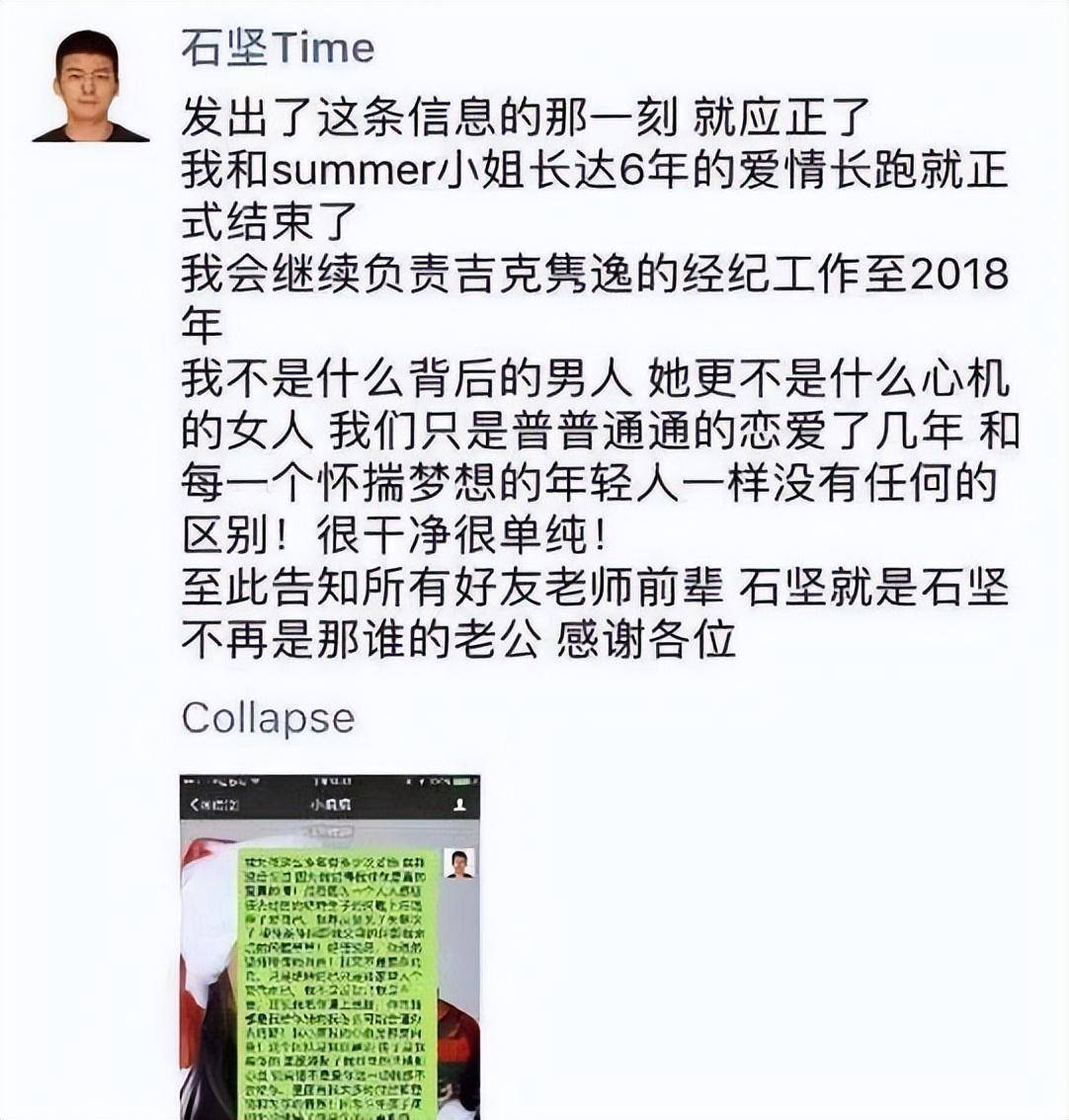Image resolution: width=1069 pixels, height=1120 pixels.
Task: Collapse the long post text
Action: pos(268,717)
